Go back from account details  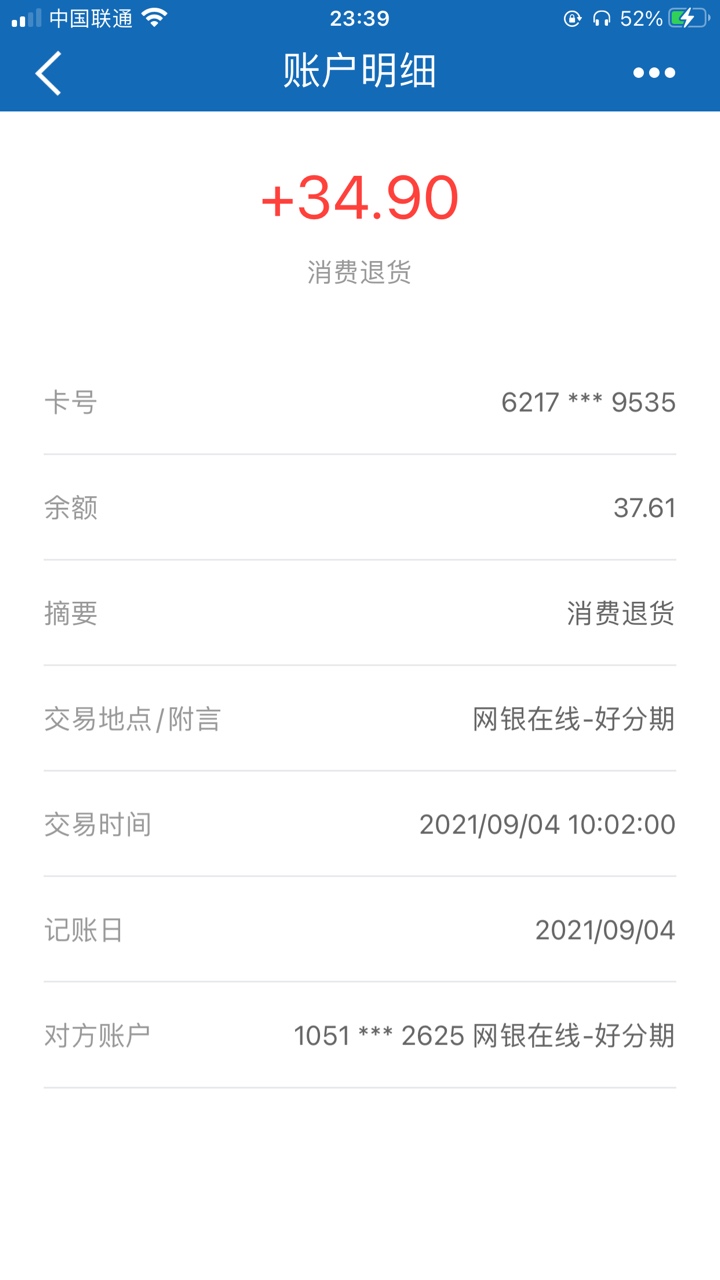click(48, 73)
